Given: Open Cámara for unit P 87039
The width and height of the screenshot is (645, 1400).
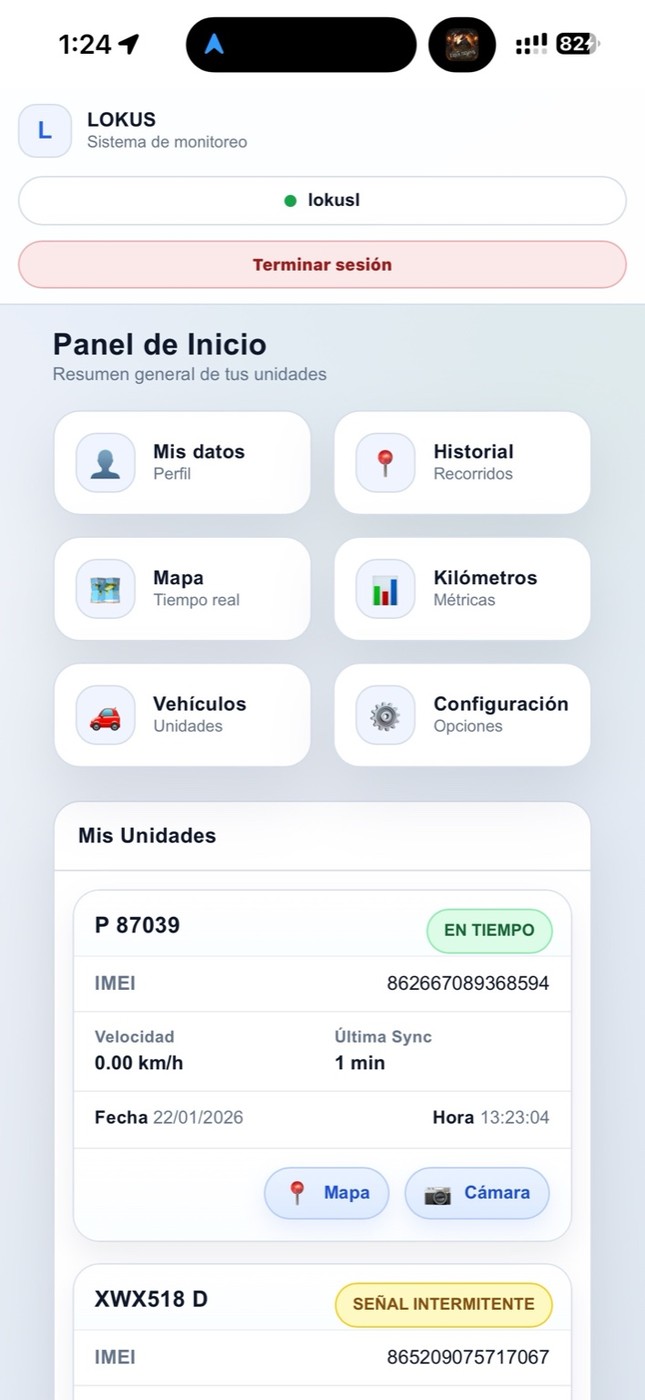Looking at the screenshot, I should [x=477, y=1193].
